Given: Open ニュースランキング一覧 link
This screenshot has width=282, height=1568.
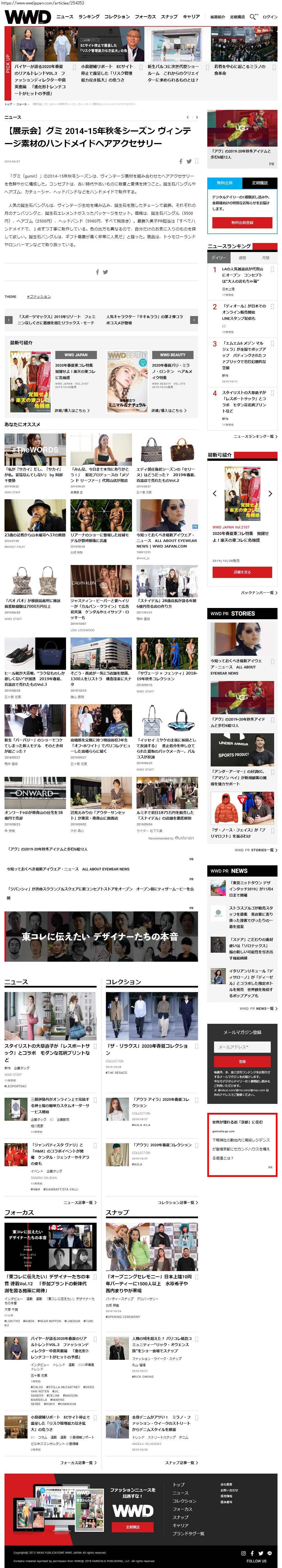Looking at the screenshot, I should point(254,436).
